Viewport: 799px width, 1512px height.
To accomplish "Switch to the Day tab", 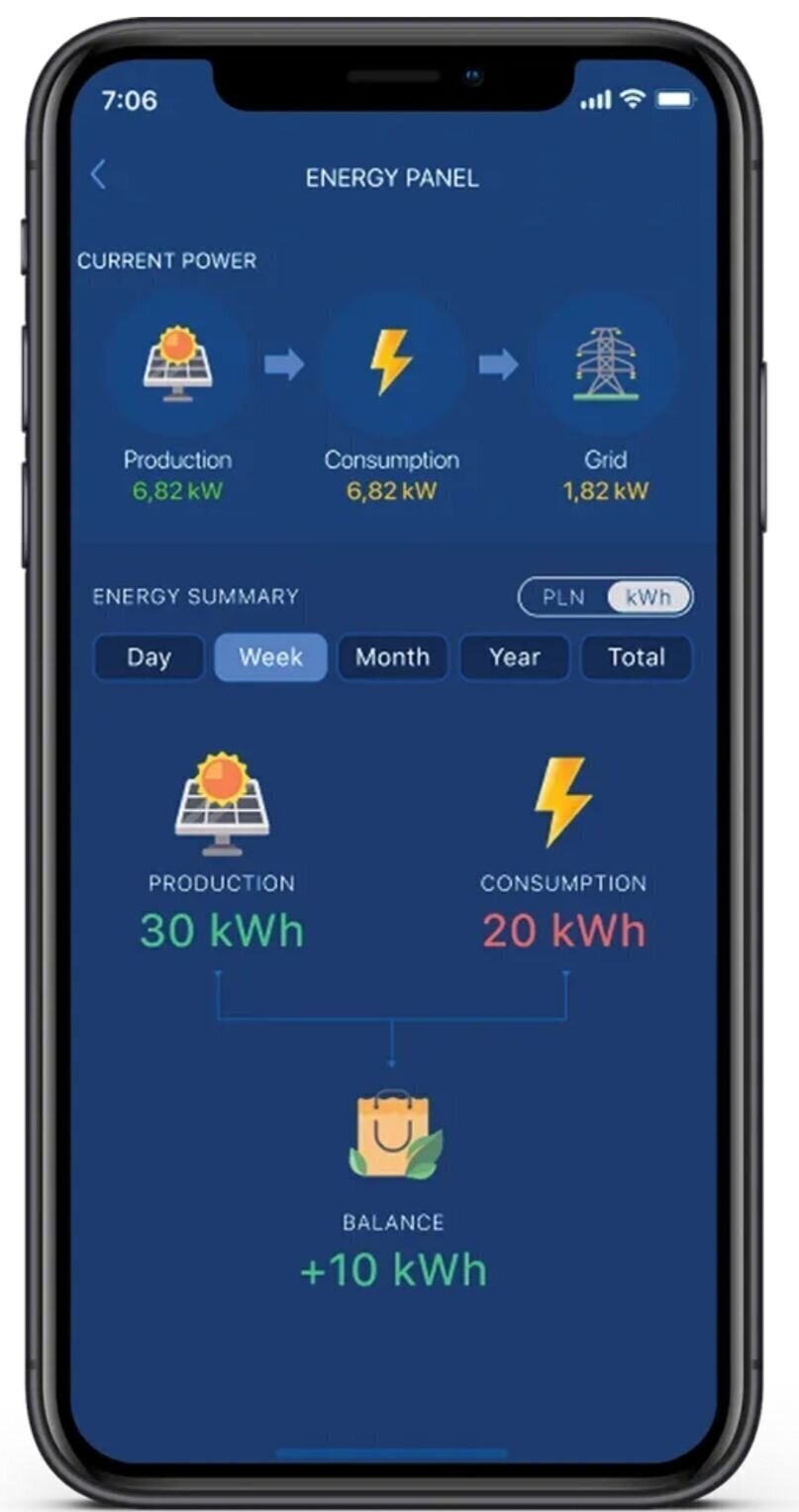I will point(149,657).
